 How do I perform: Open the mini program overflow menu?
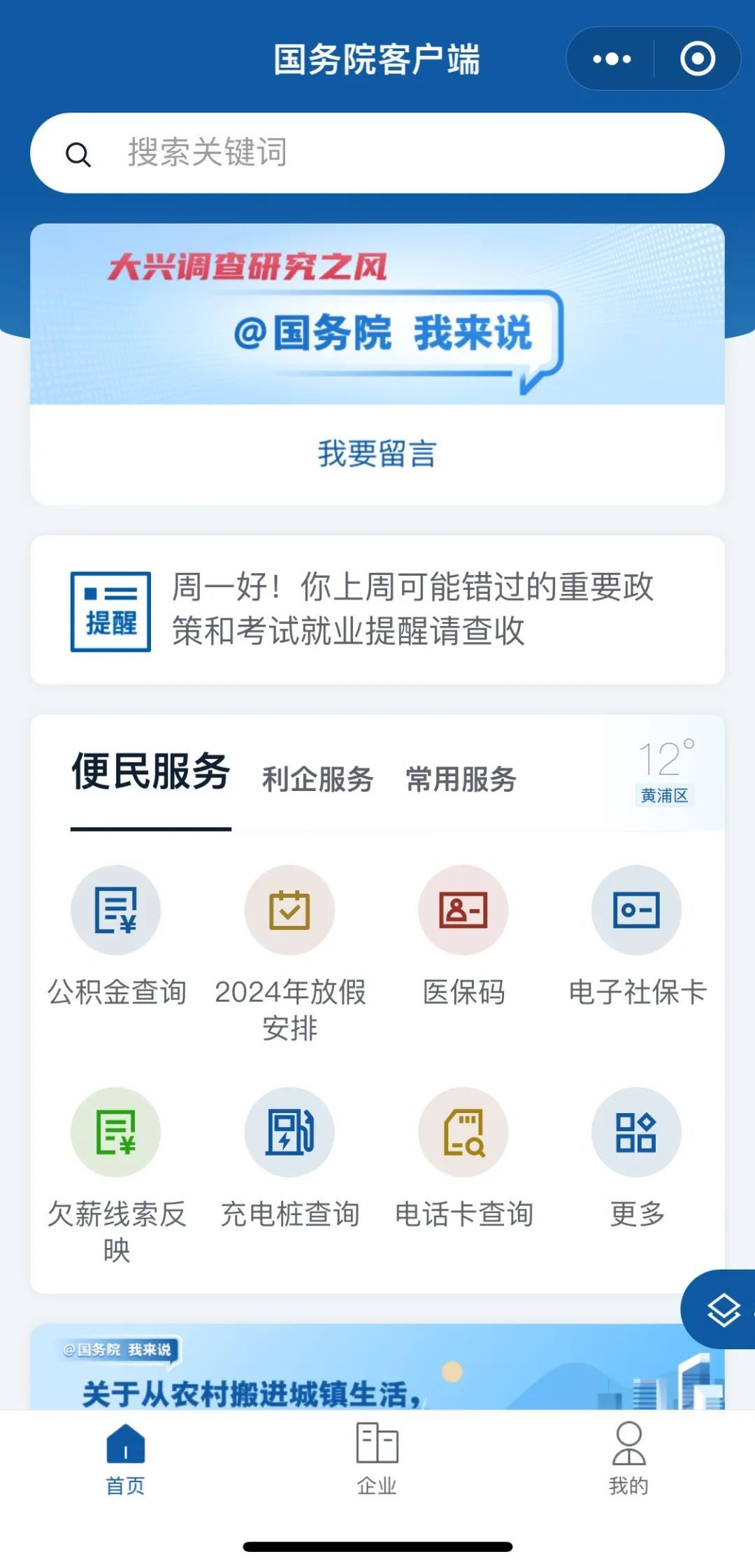tap(612, 59)
